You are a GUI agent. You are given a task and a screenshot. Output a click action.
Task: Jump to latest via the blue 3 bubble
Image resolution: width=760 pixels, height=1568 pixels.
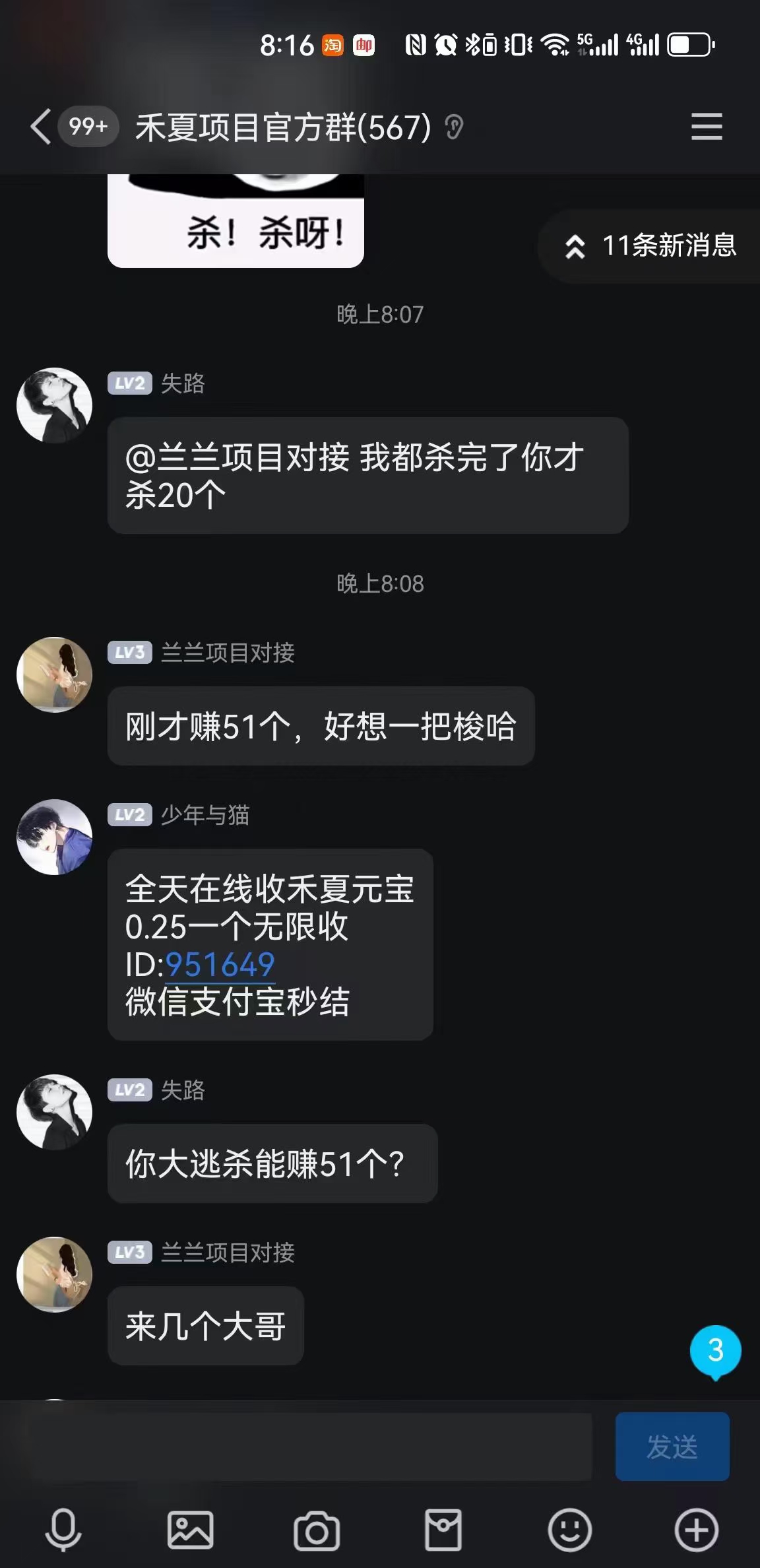(716, 1352)
